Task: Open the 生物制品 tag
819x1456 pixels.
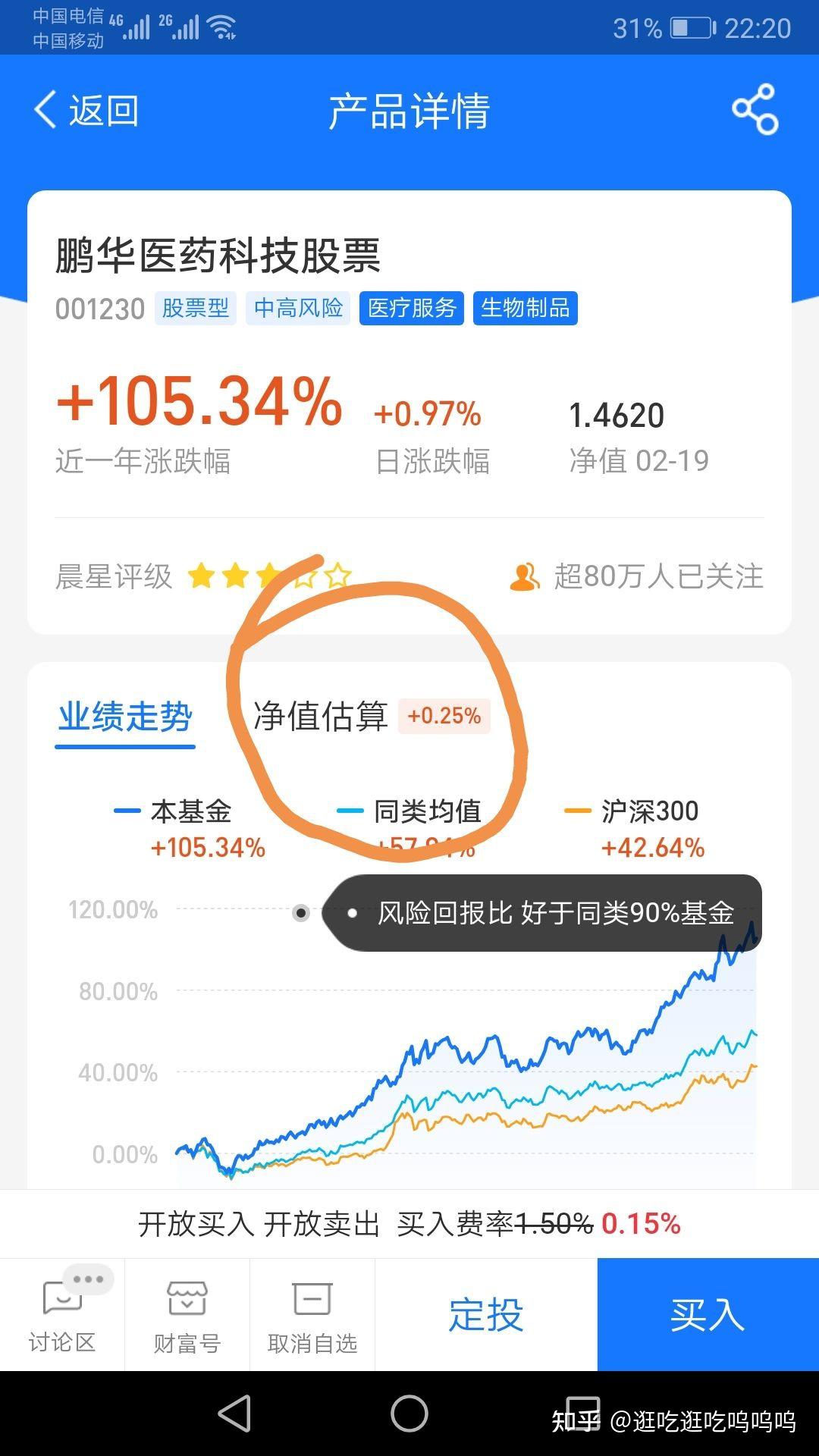Action: pyautogui.click(x=525, y=308)
